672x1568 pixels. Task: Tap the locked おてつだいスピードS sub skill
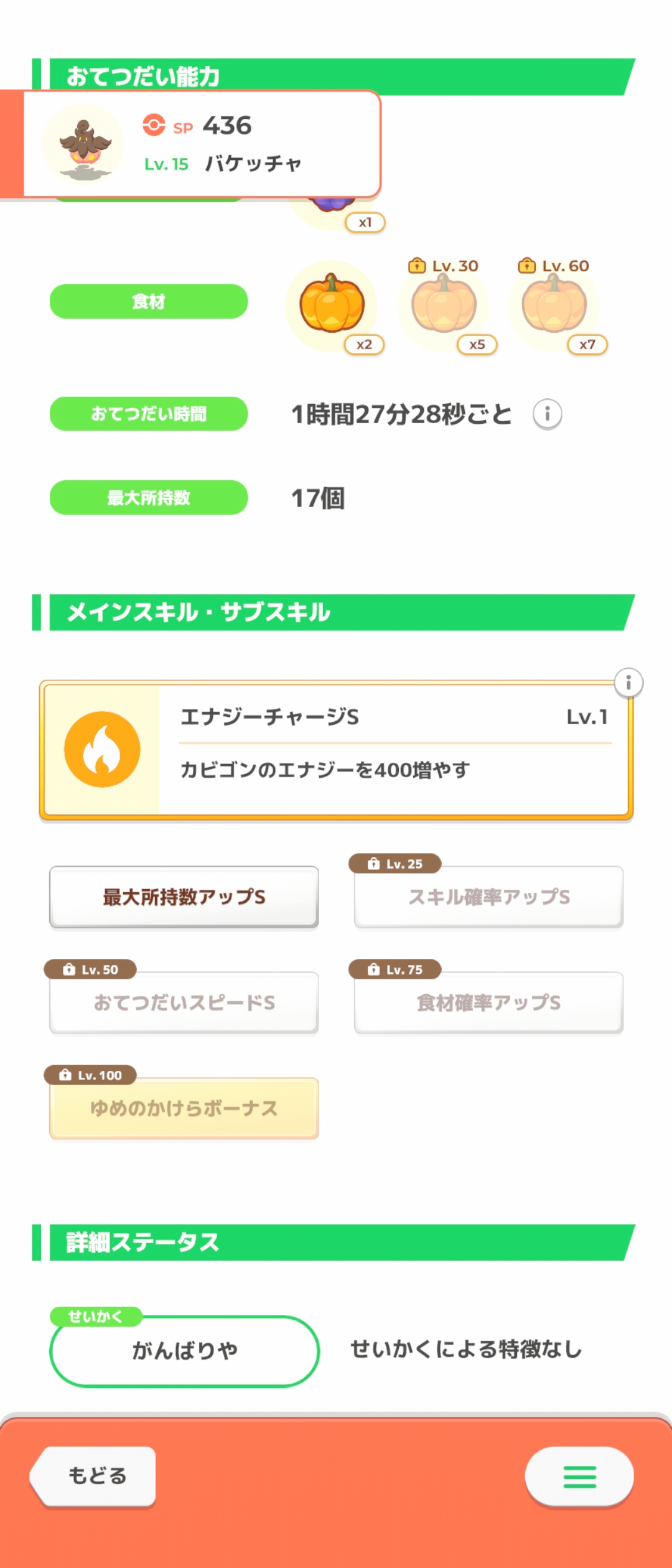[x=184, y=1002]
